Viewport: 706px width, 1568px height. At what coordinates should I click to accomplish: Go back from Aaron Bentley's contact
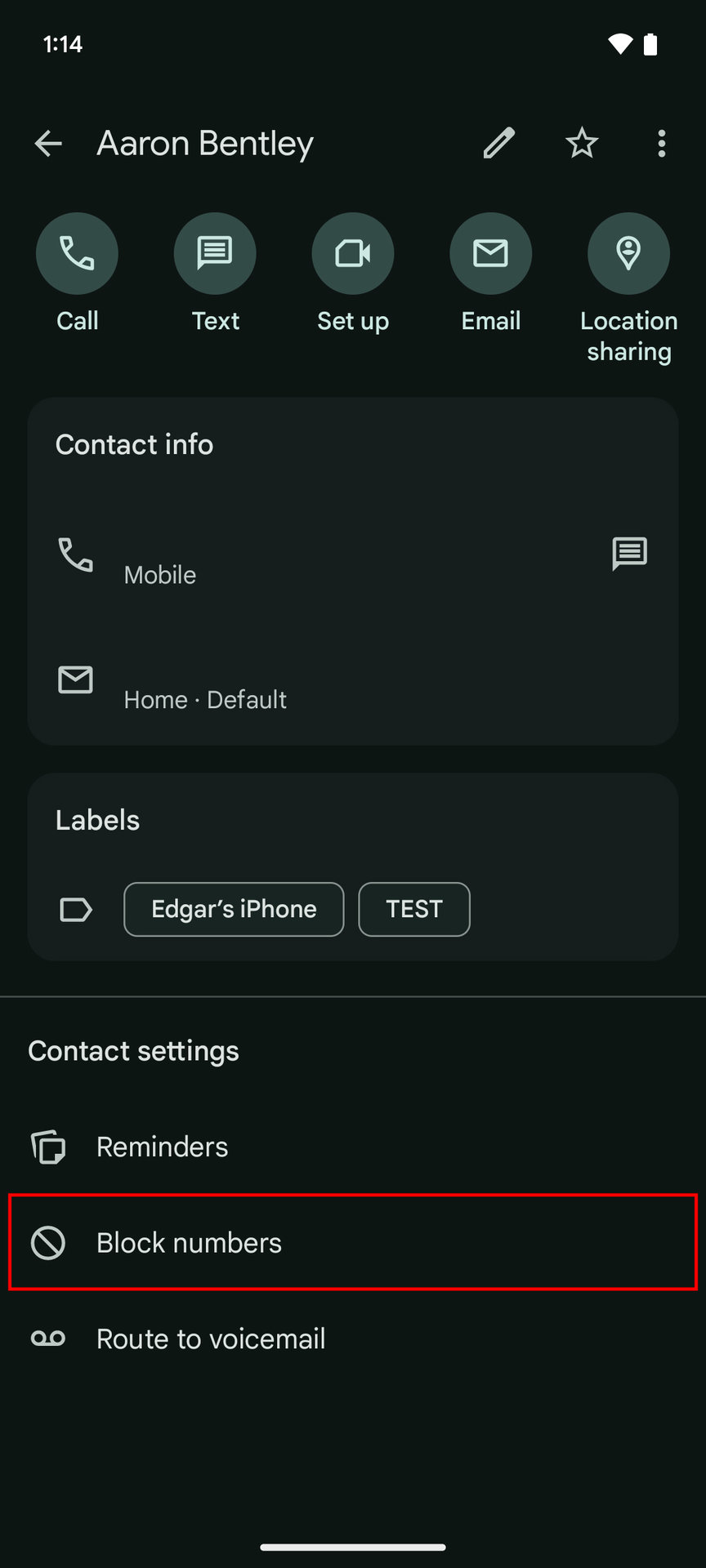(48, 144)
